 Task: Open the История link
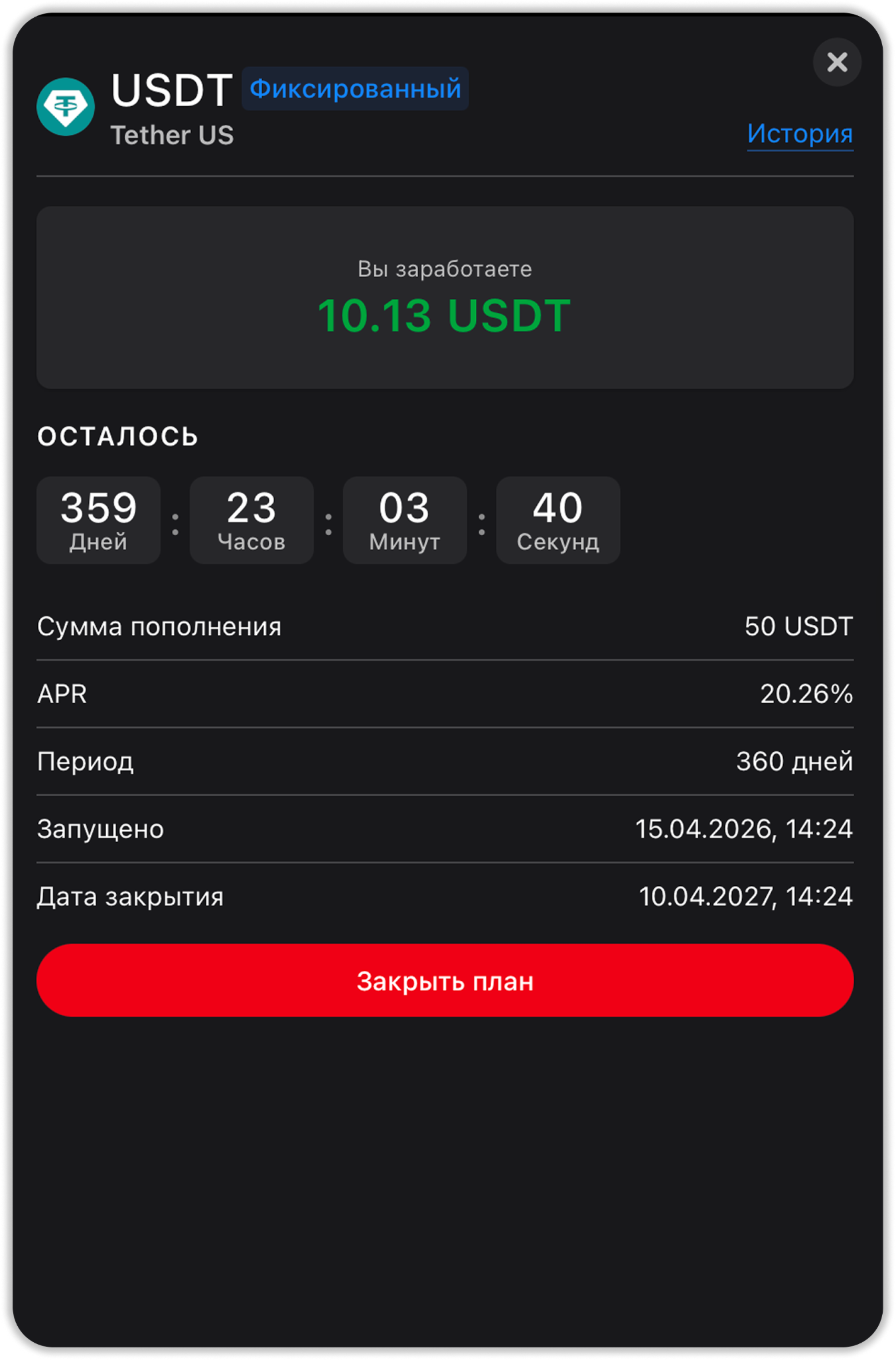coord(799,133)
